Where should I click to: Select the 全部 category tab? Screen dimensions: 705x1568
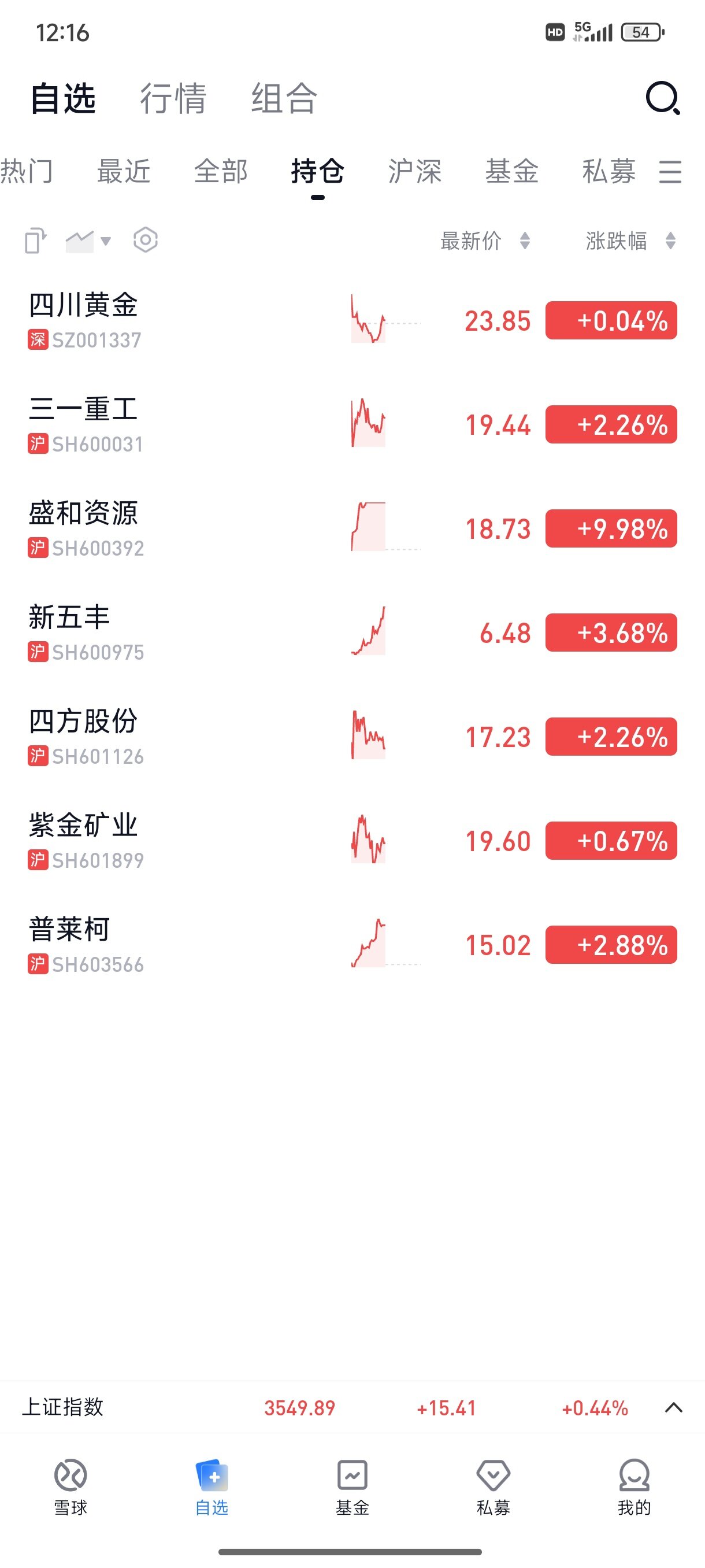[221, 171]
